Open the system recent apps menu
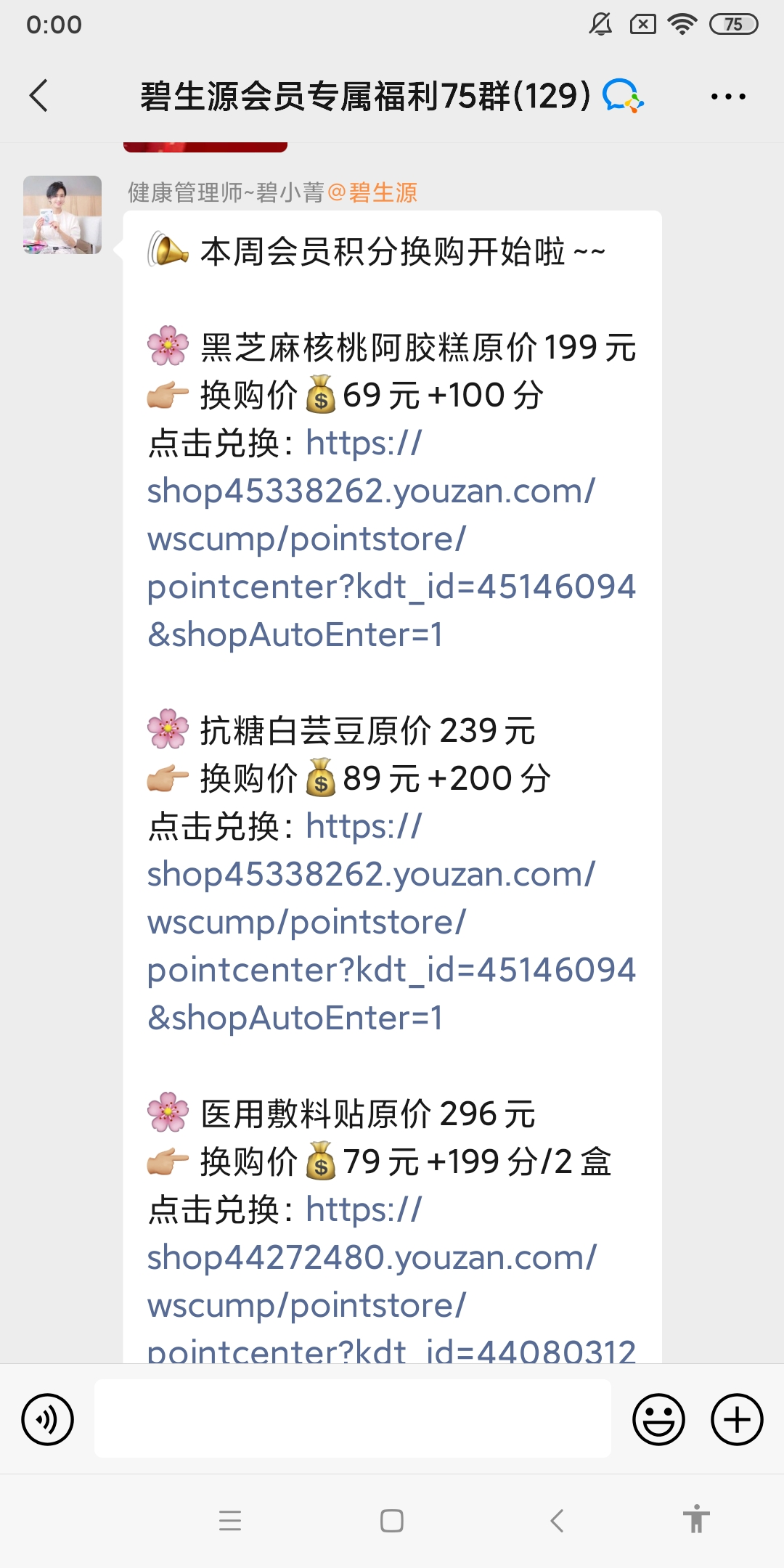This screenshot has width=784, height=1568. [x=230, y=1521]
